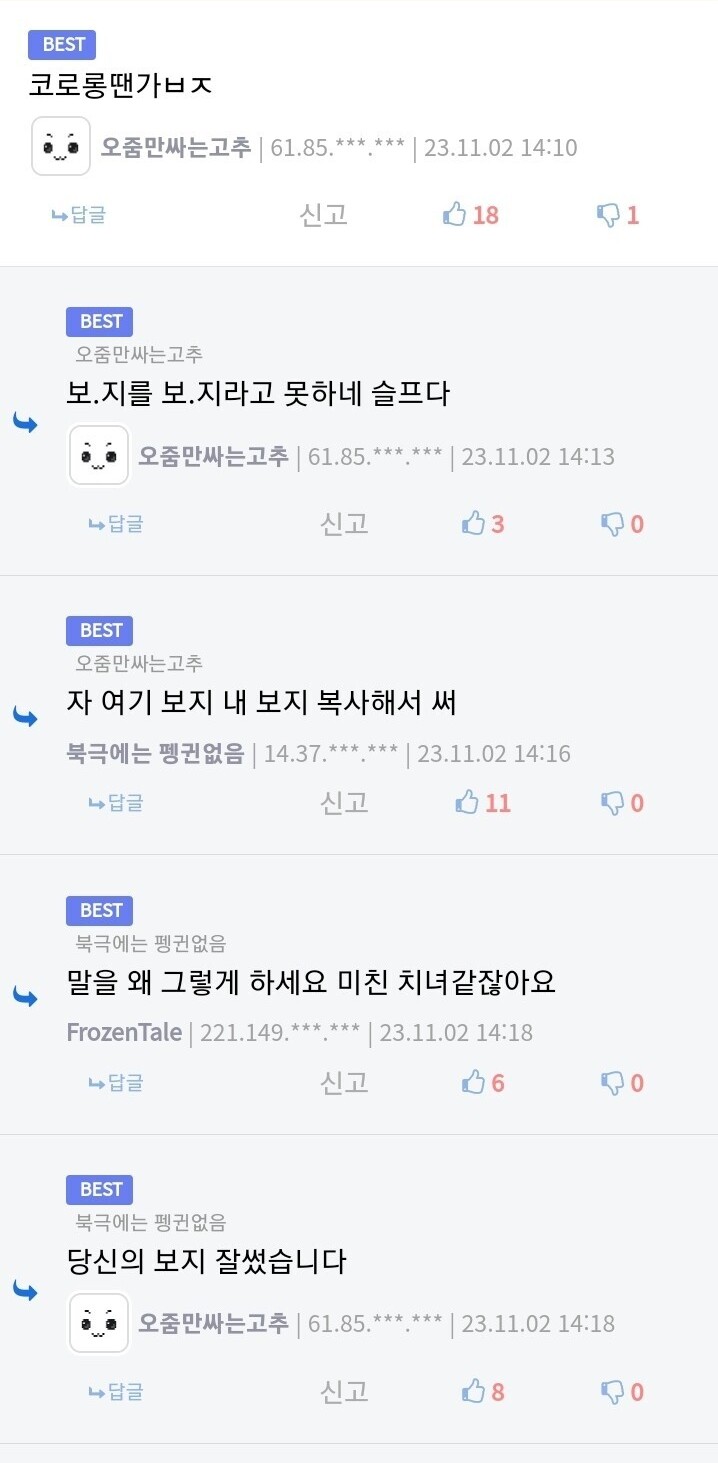Report 북극에는 펭귄없음's comment
The width and height of the screenshot is (718, 1463).
[344, 803]
